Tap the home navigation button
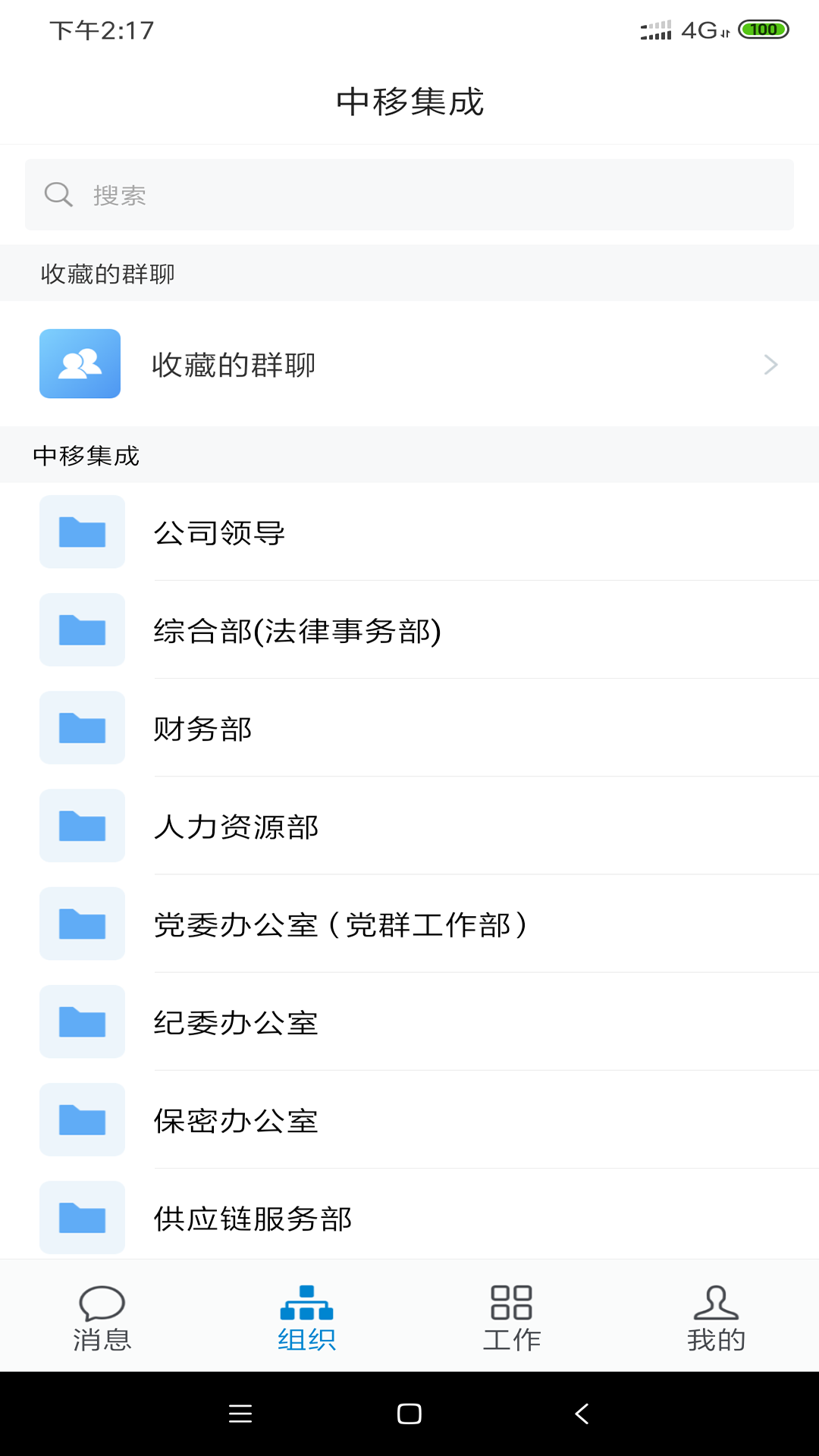Viewport: 819px width, 1456px height. [409, 1413]
